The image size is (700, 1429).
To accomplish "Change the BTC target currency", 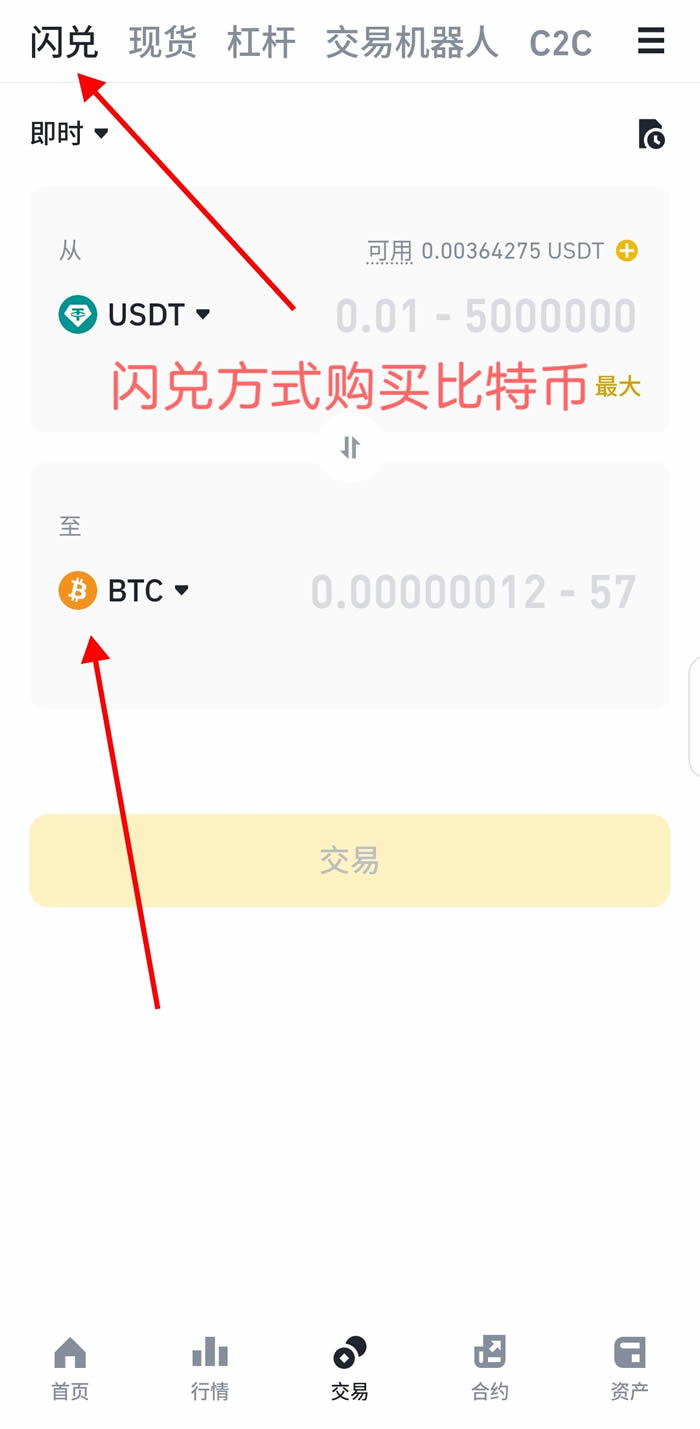I will tap(124, 591).
